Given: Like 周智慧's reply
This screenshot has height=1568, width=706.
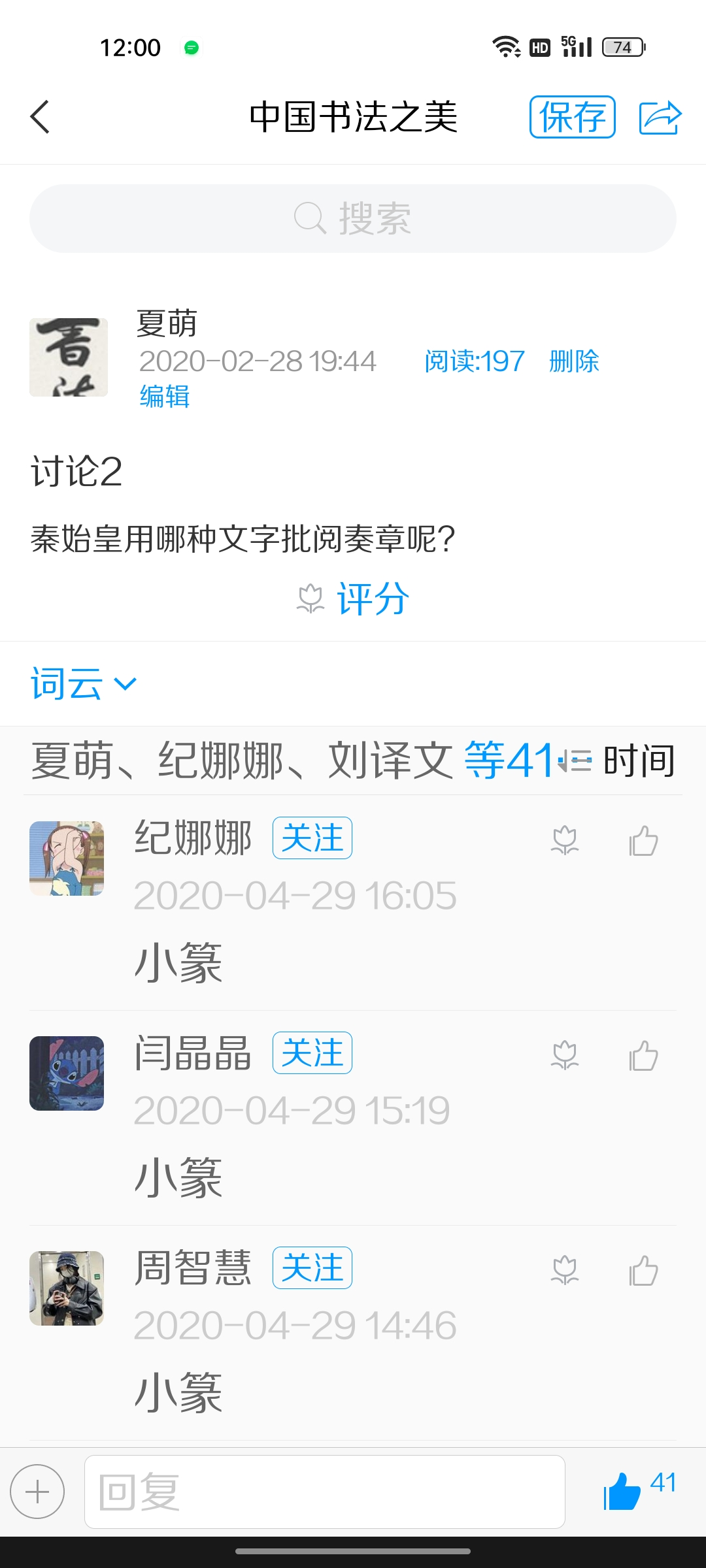Looking at the screenshot, I should [x=643, y=1270].
